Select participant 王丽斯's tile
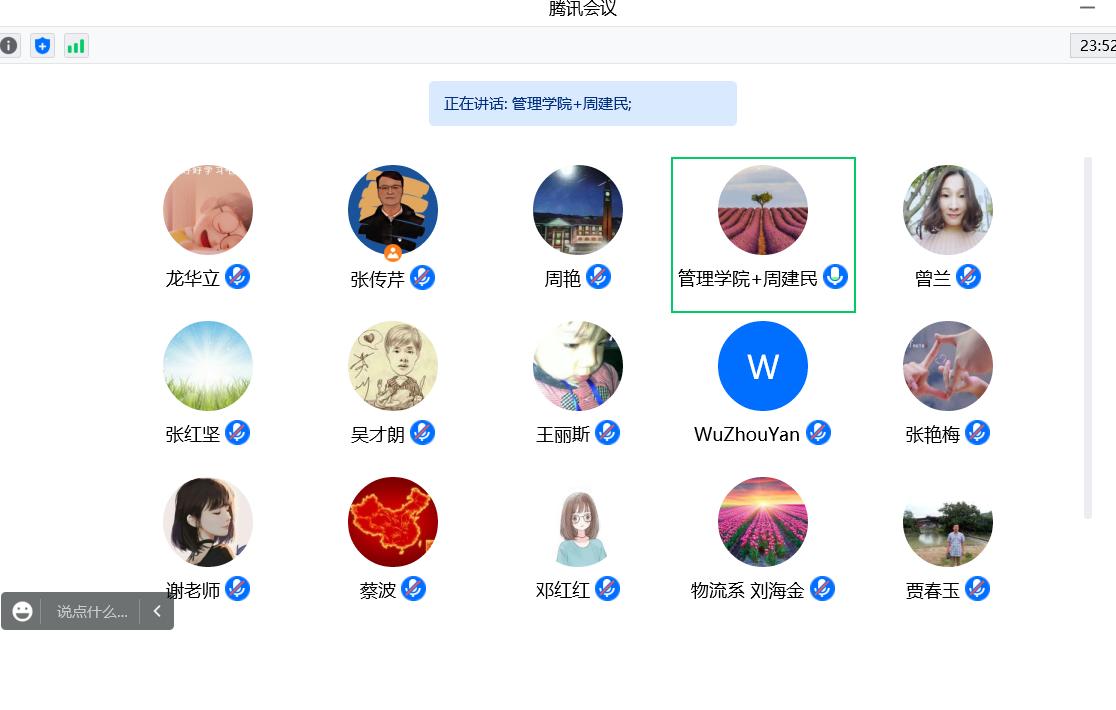 tap(578, 383)
